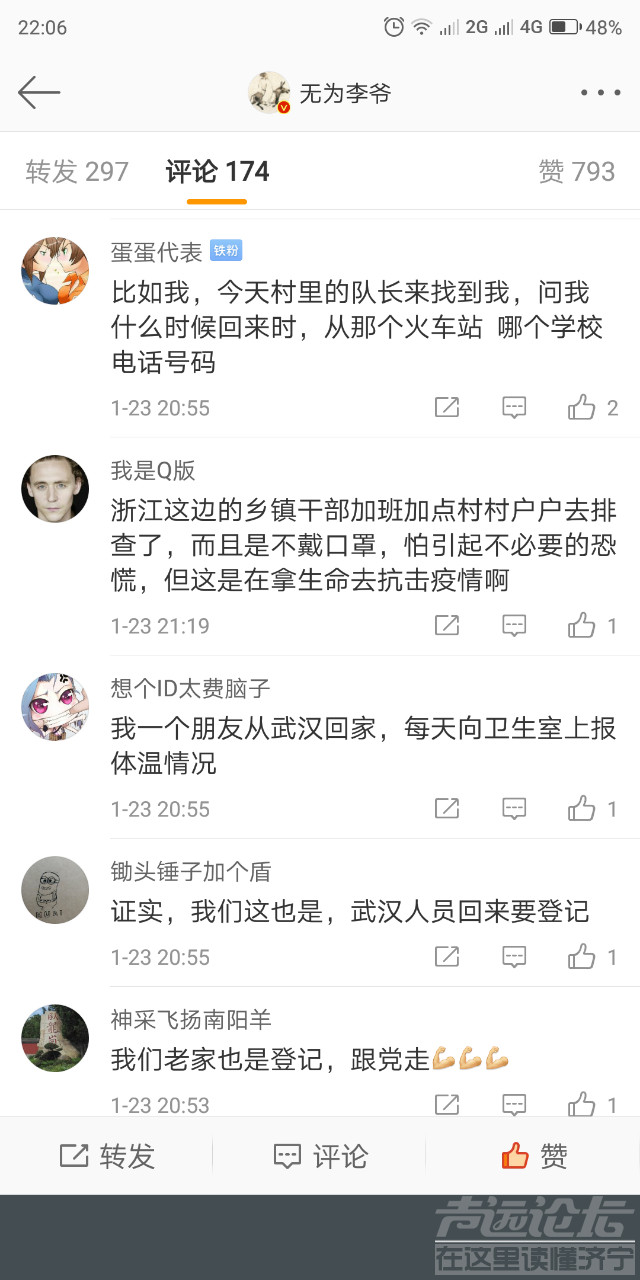Switch to the 赞 793 tab
Image resolution: width=640 pixels, height=1280 pixels.
[576, 172]
